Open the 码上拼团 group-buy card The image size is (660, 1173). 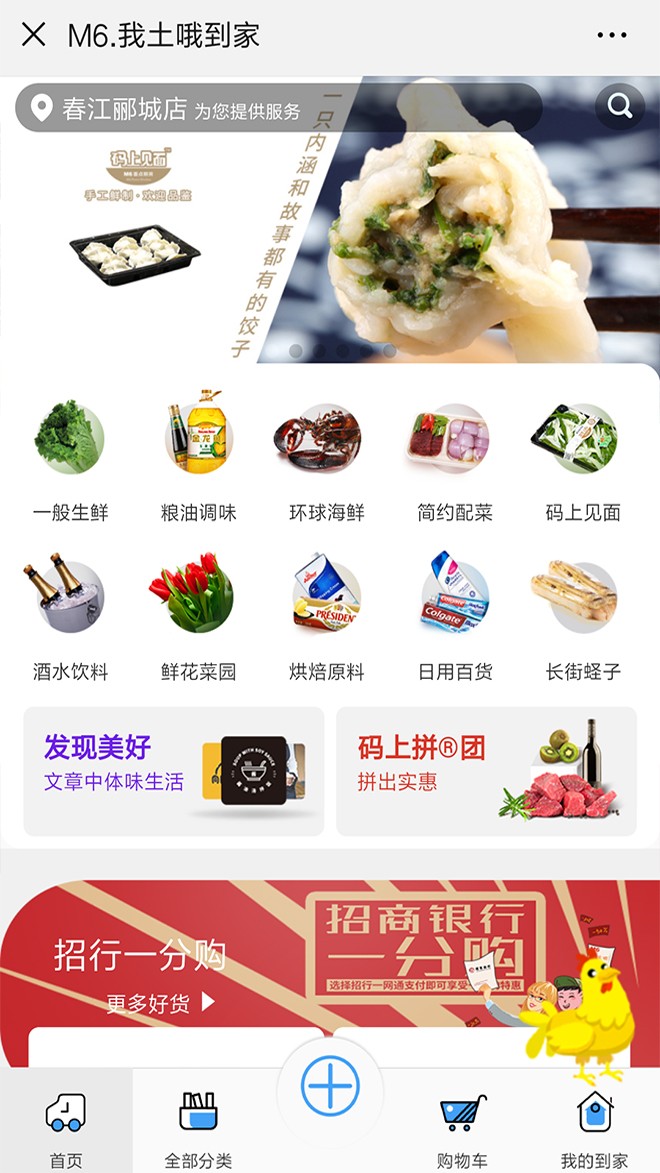click(x=486, y=771)
